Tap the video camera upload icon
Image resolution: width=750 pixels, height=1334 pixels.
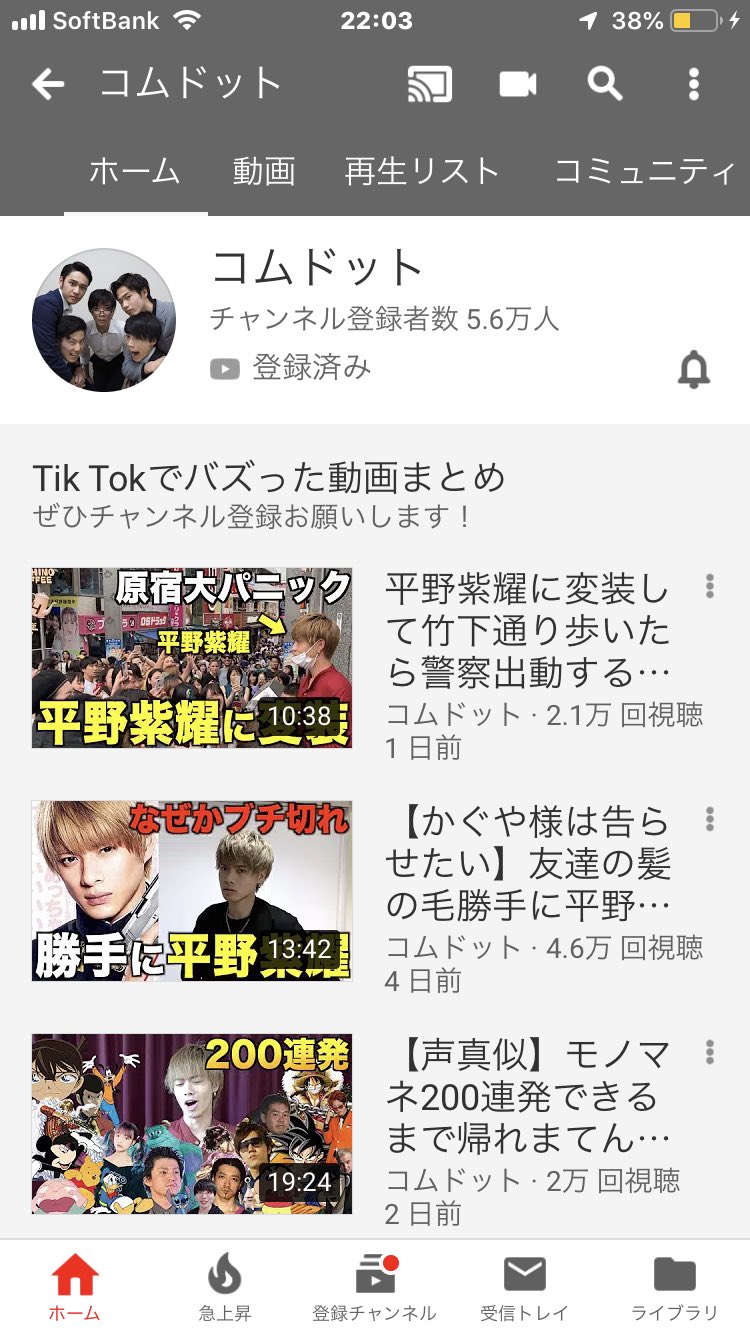[518, 84]
